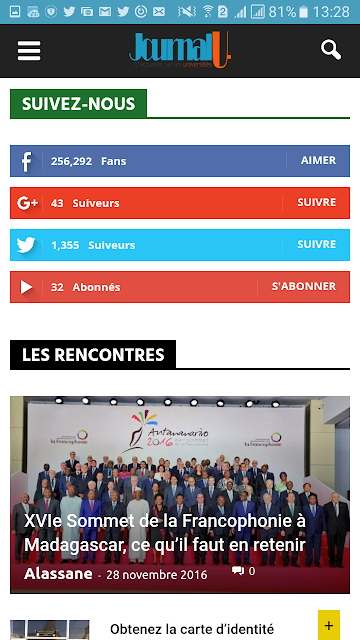Viewport: 360px width, 640px height.
Task: Open the search magnifier
Action: tap(331, 51)
